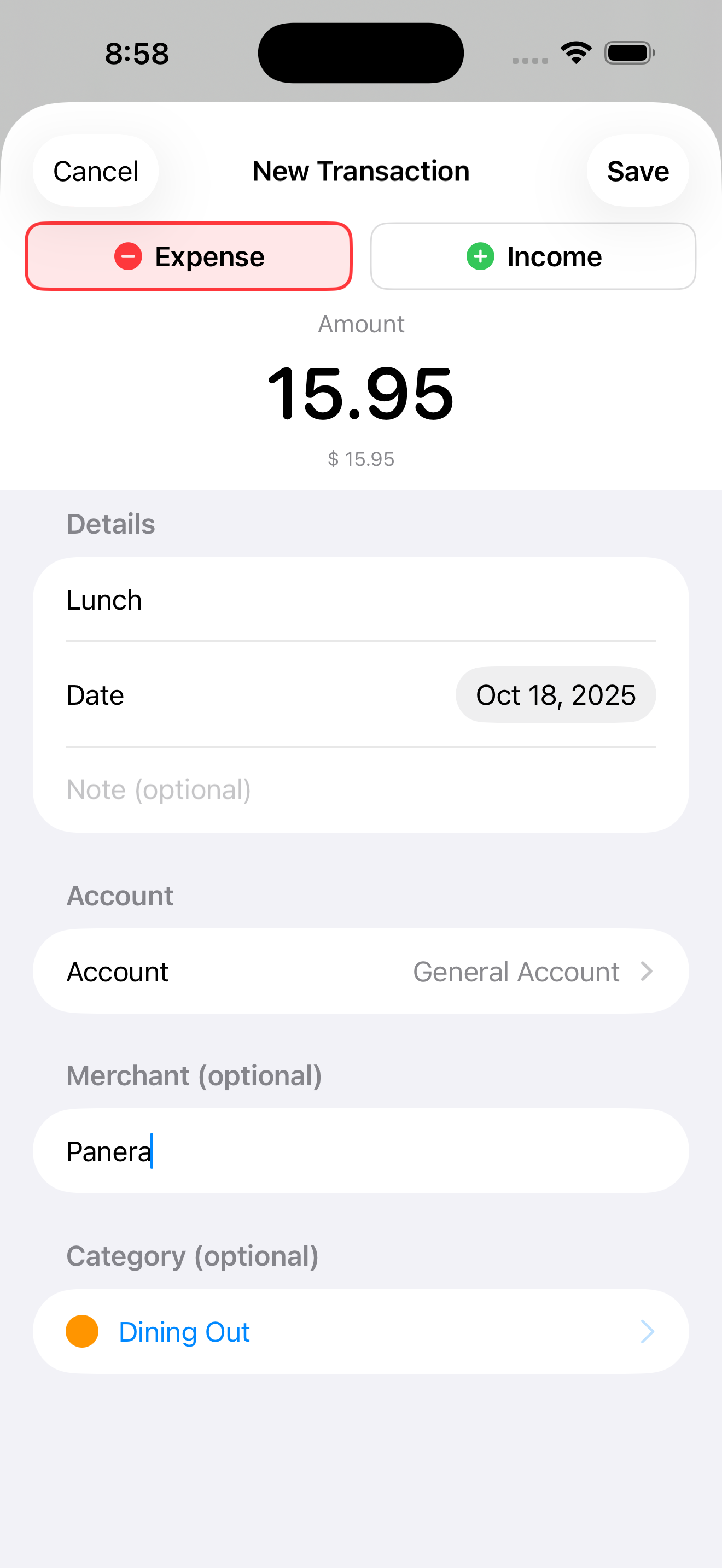Tap the red minus icon inside Expense button
The width and height of the screenshot is (722, 1568).
tap(129, 256)
